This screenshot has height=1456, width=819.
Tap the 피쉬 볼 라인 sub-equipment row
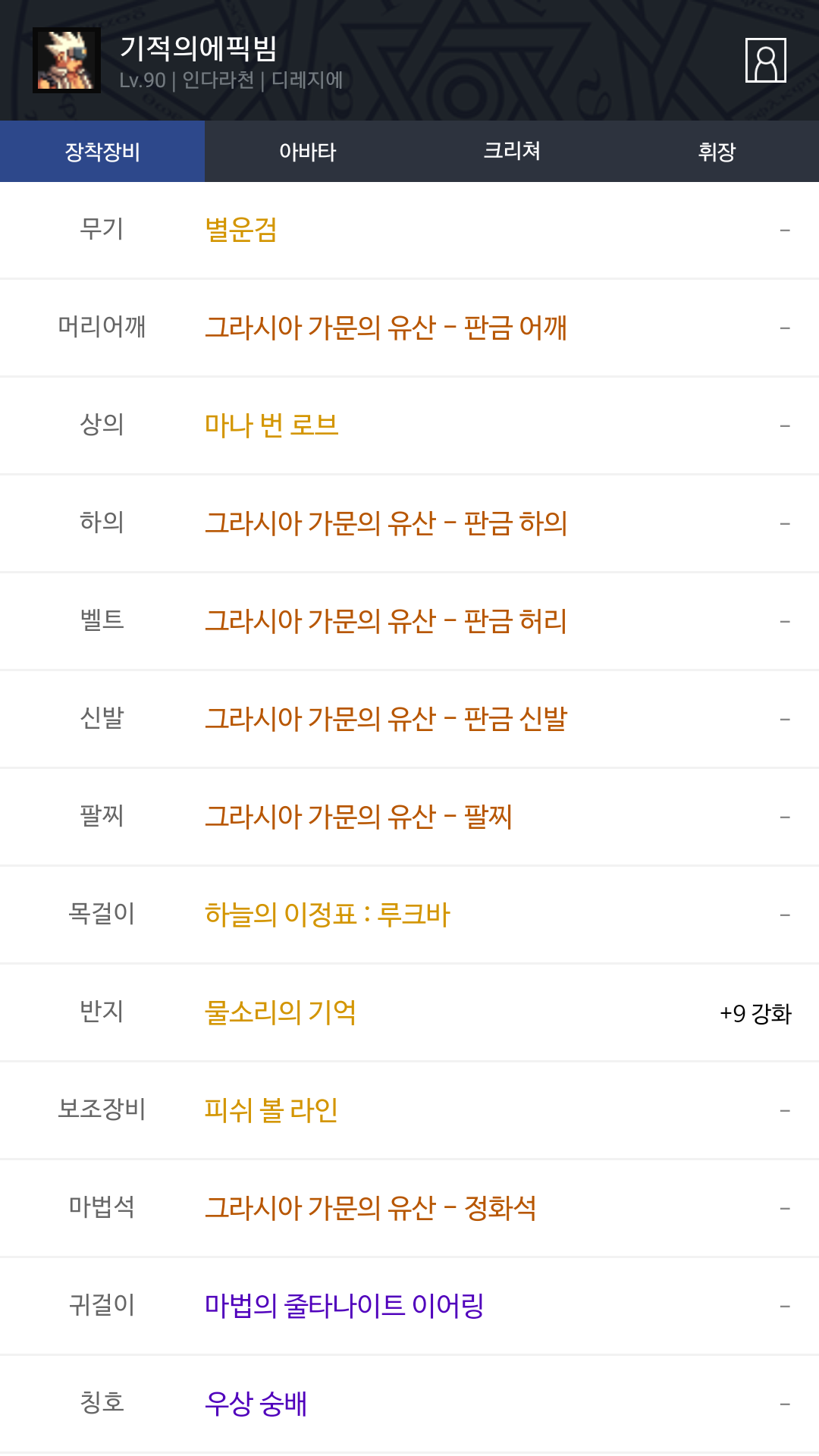point(271,1110)
